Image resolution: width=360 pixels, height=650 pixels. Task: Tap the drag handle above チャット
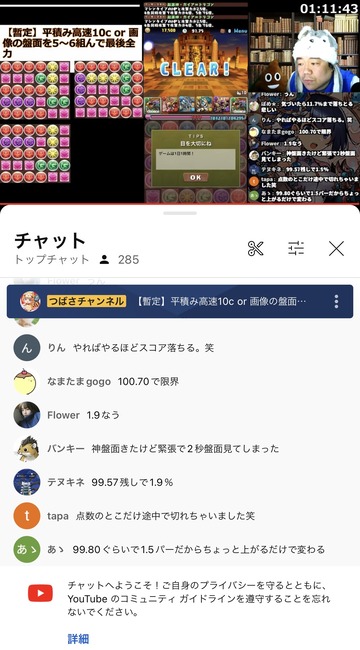(x=180, y=213)
